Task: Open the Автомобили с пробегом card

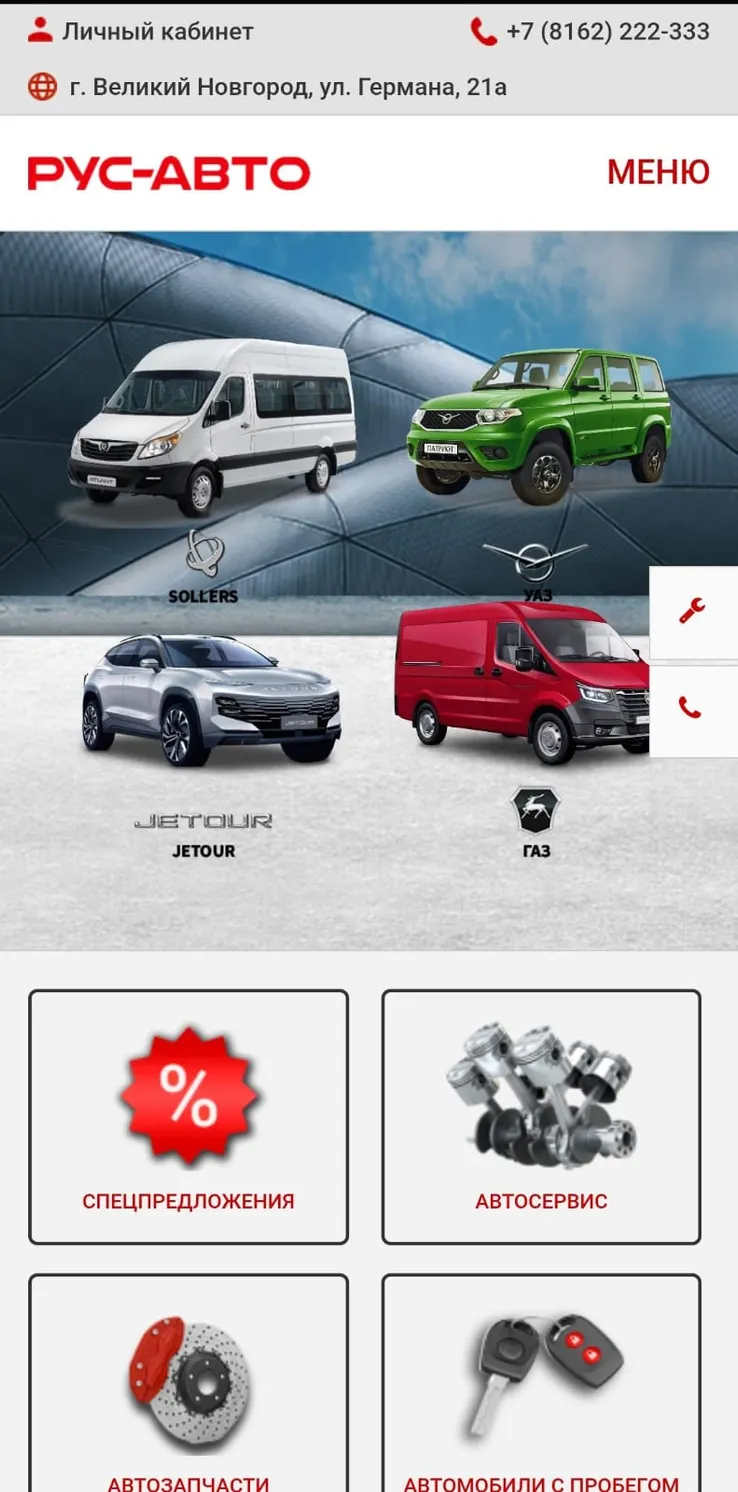Action: 541,1383
